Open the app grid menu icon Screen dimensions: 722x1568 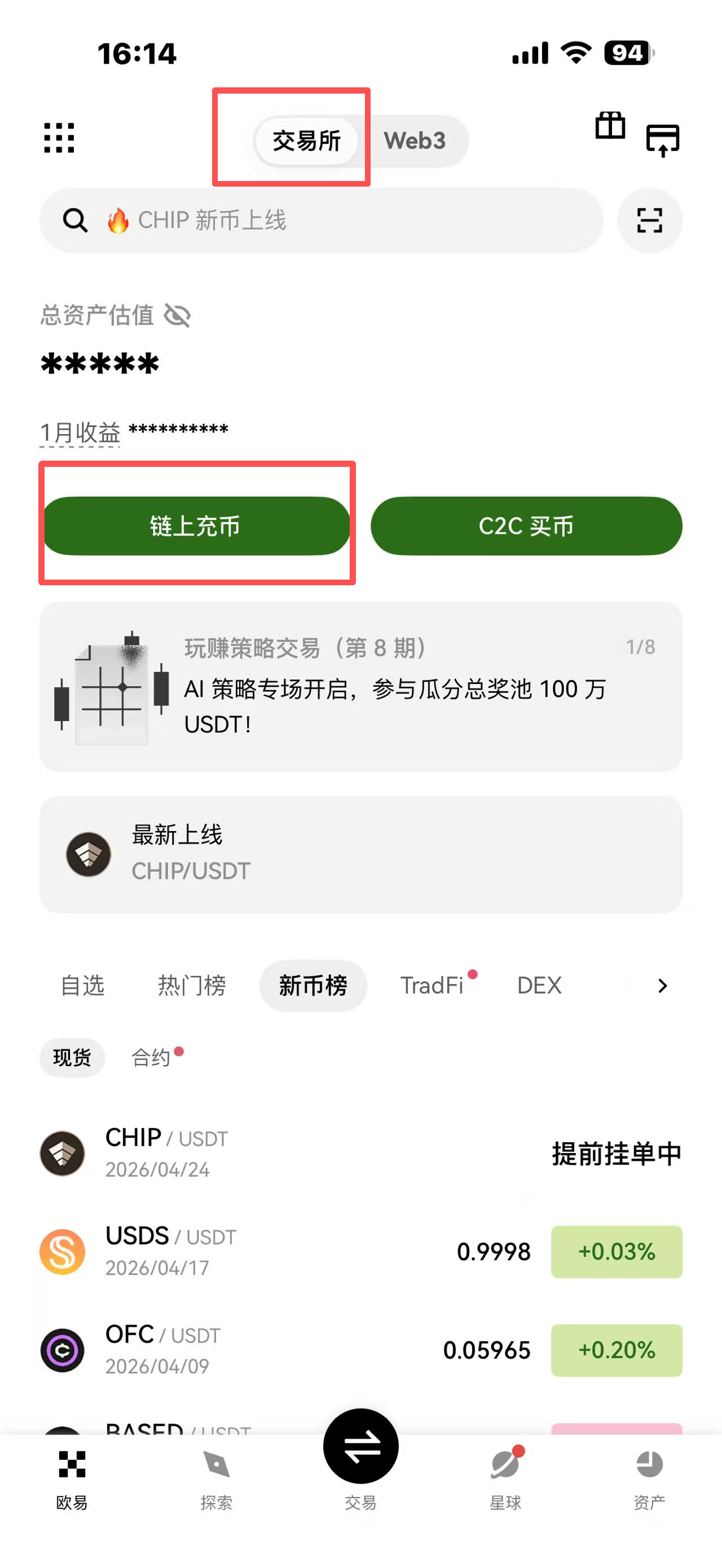pos(59,138)
